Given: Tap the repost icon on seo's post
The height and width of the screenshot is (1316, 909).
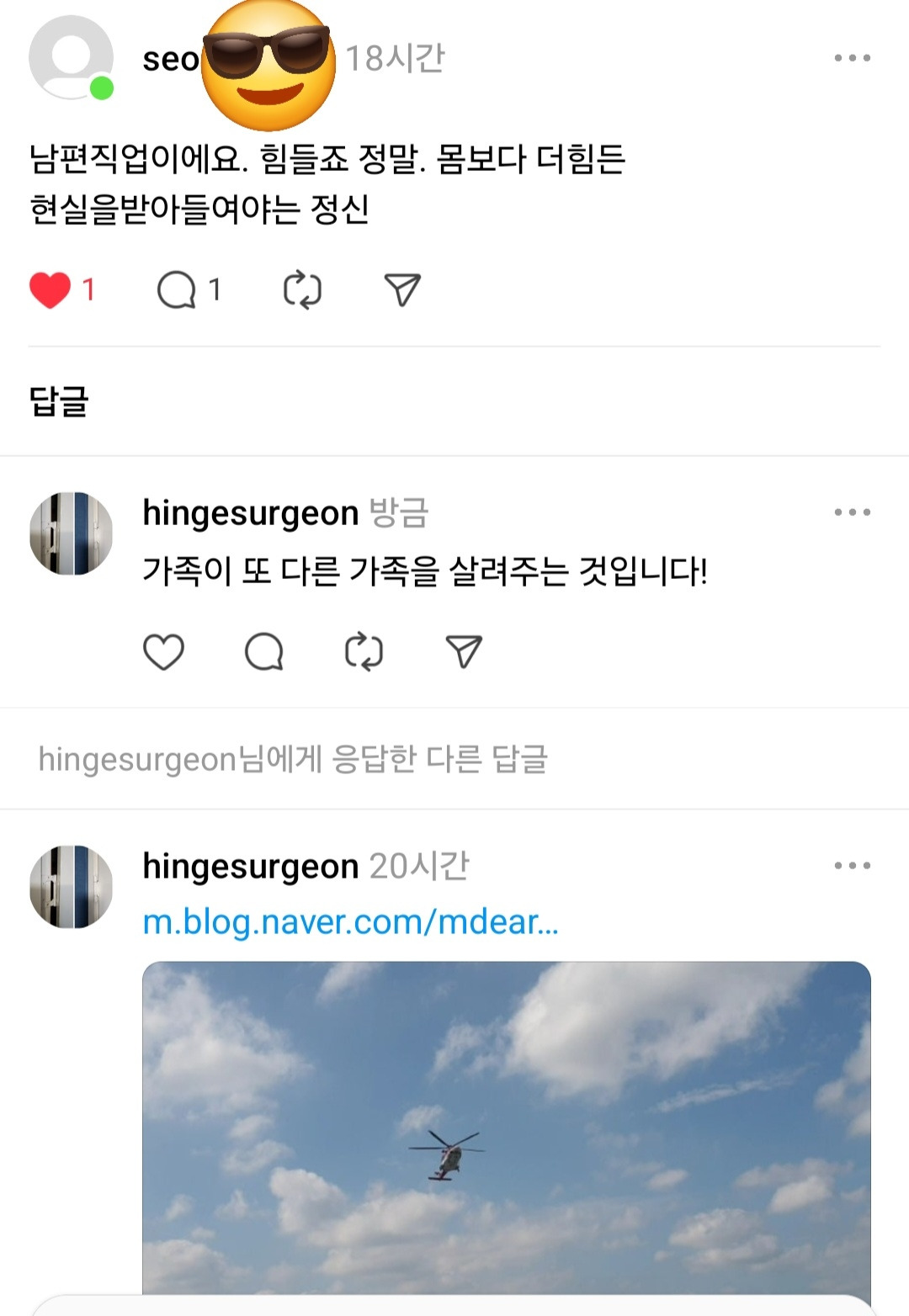Looking at the screenshot, I should pos(303,289).
